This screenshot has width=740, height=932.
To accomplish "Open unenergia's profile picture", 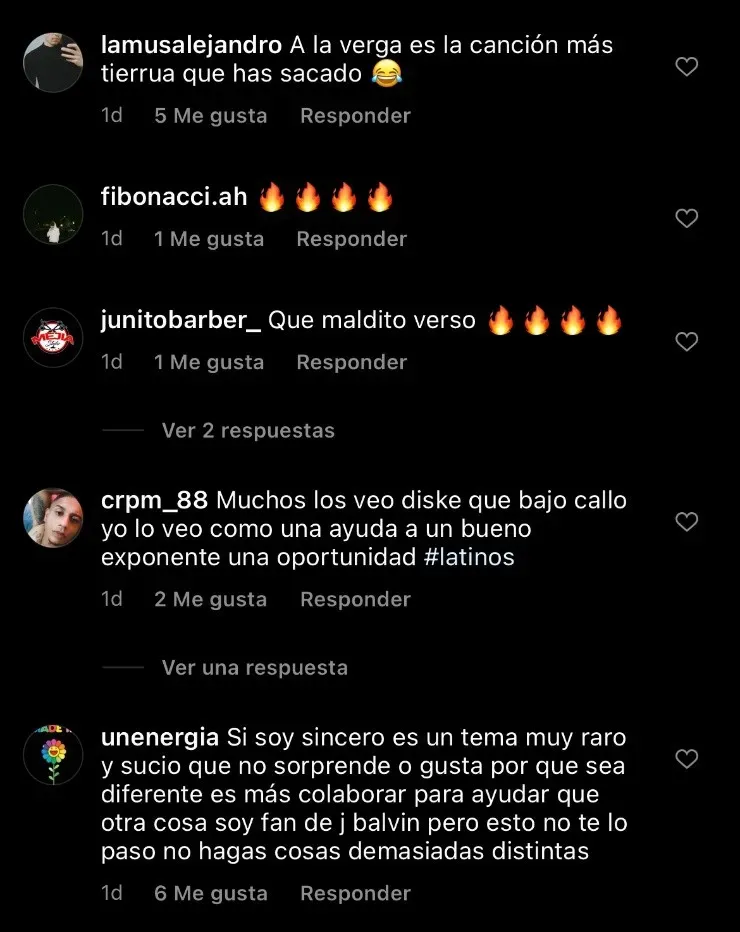I will (52, 755).
